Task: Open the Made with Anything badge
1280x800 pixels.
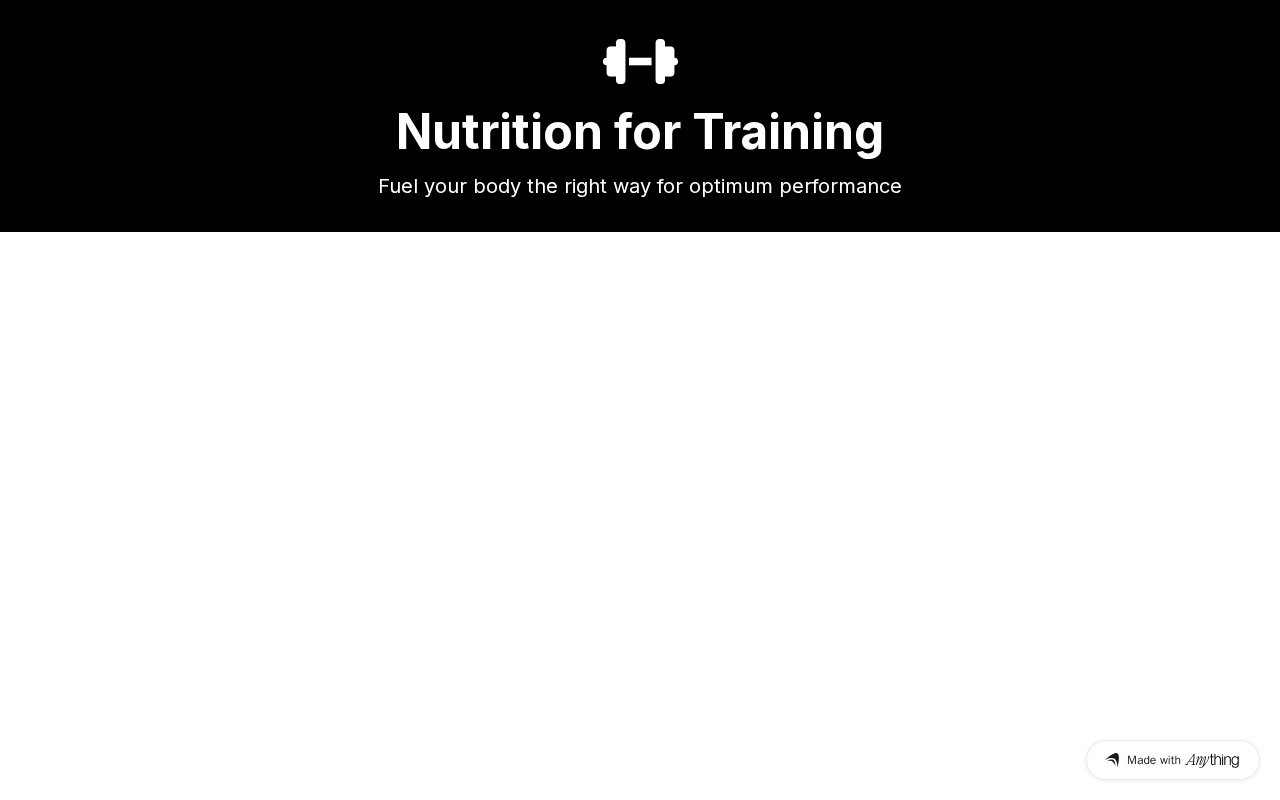Action: [x=1172, y=760]
